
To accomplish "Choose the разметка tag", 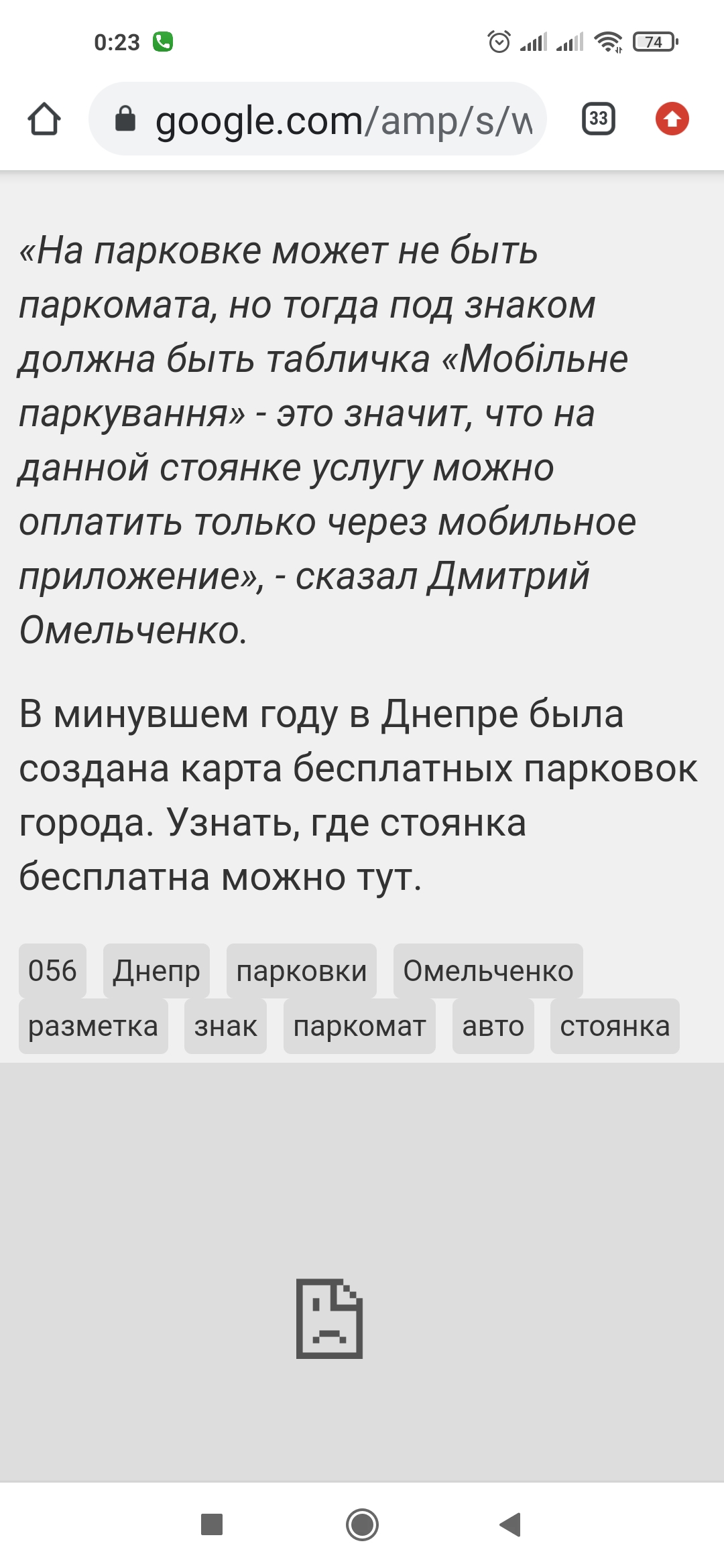I will point(93,1026).
